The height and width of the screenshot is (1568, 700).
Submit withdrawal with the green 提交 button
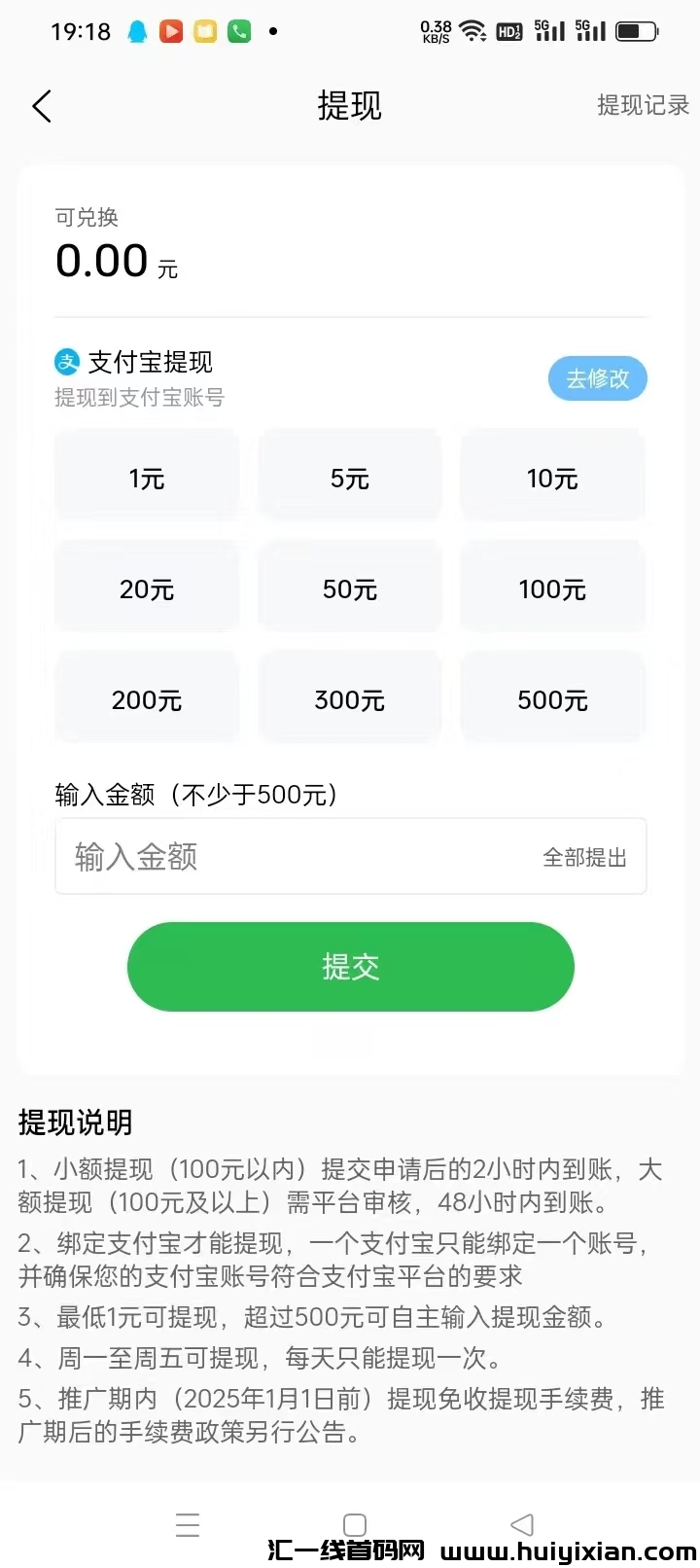coord(350,967)
